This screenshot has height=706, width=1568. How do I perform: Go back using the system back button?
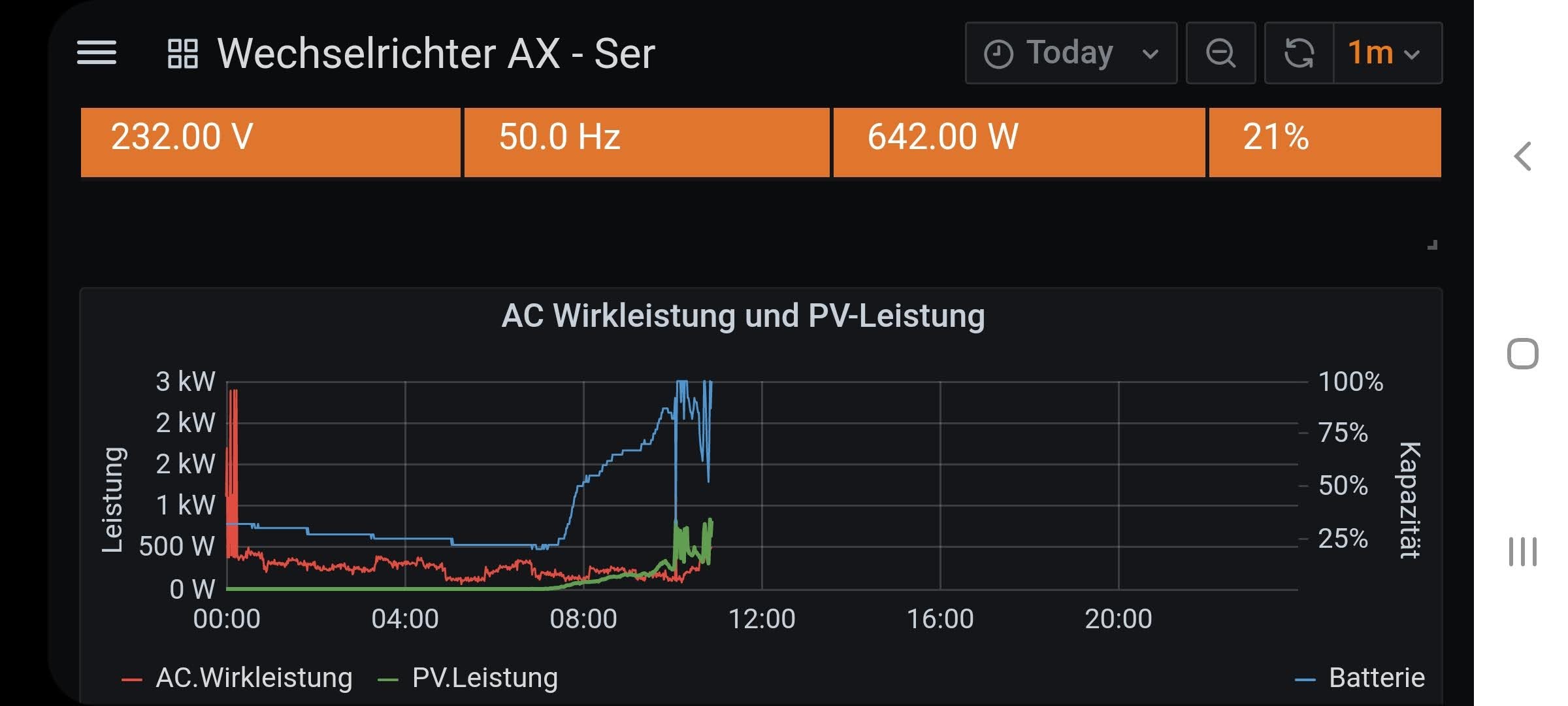(x=1523, y=157)
